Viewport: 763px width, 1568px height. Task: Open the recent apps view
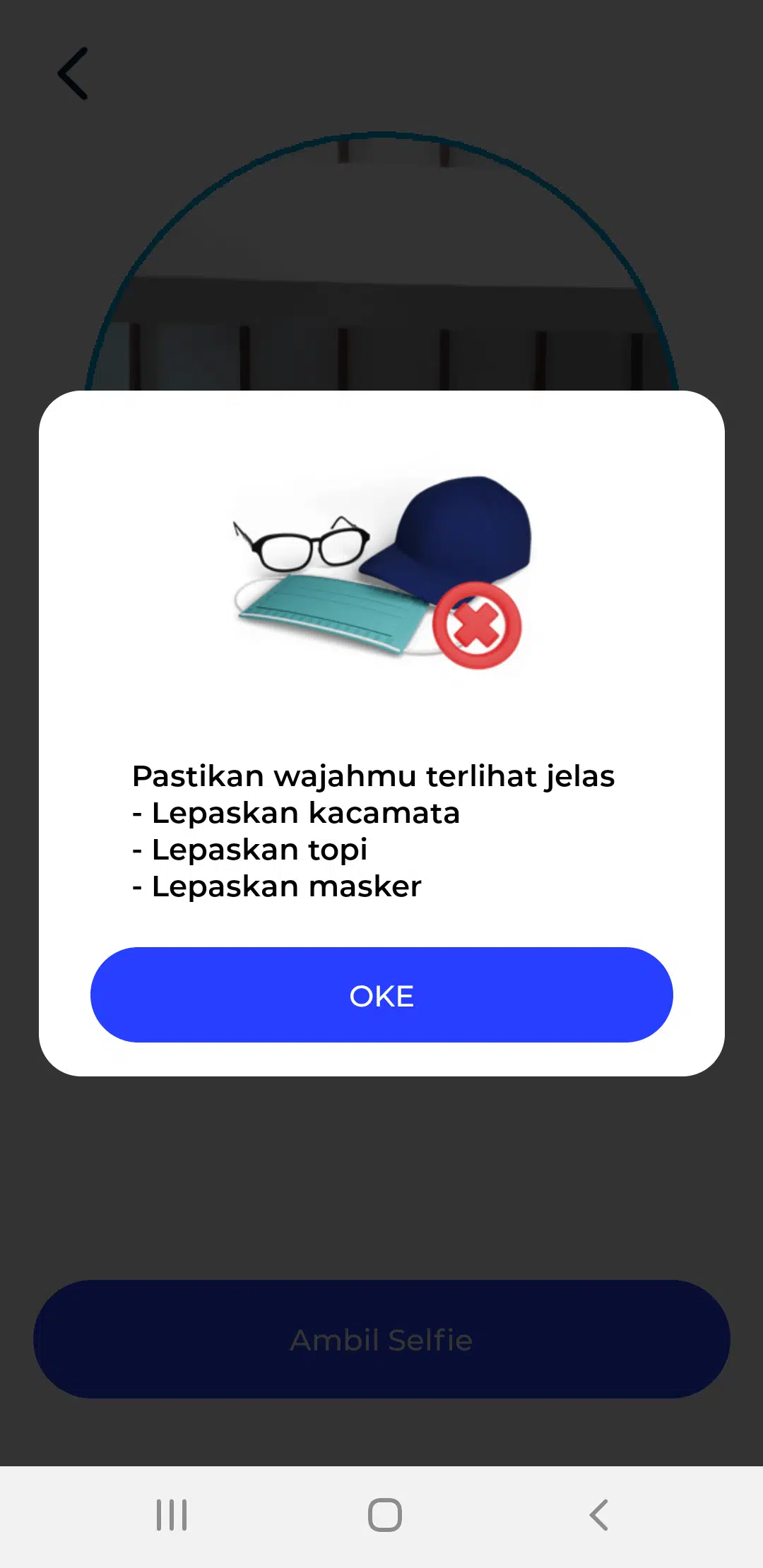pyautogui.click(x=172, y=1515)
